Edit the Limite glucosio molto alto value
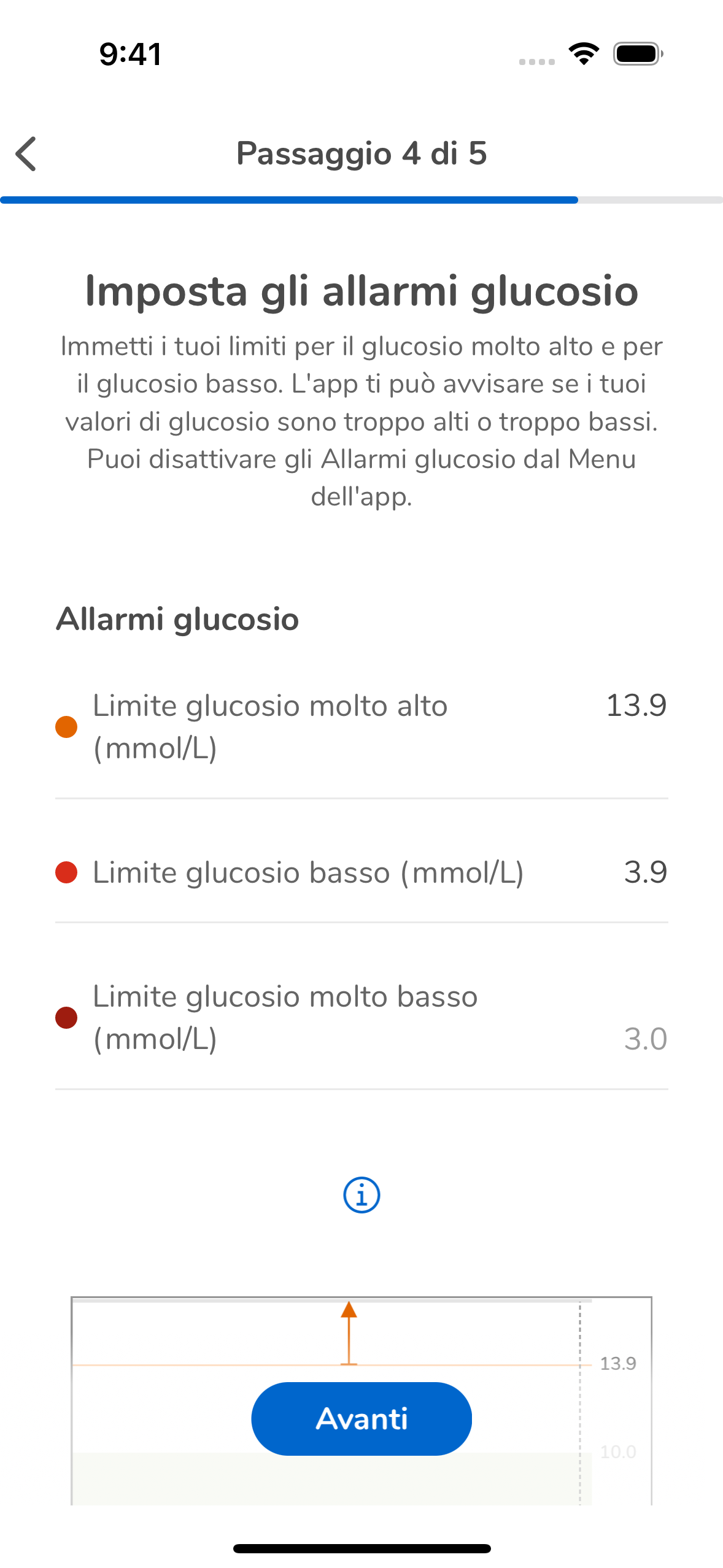Viewport: 723px width, 1568px height. click(x=636, y=705)
